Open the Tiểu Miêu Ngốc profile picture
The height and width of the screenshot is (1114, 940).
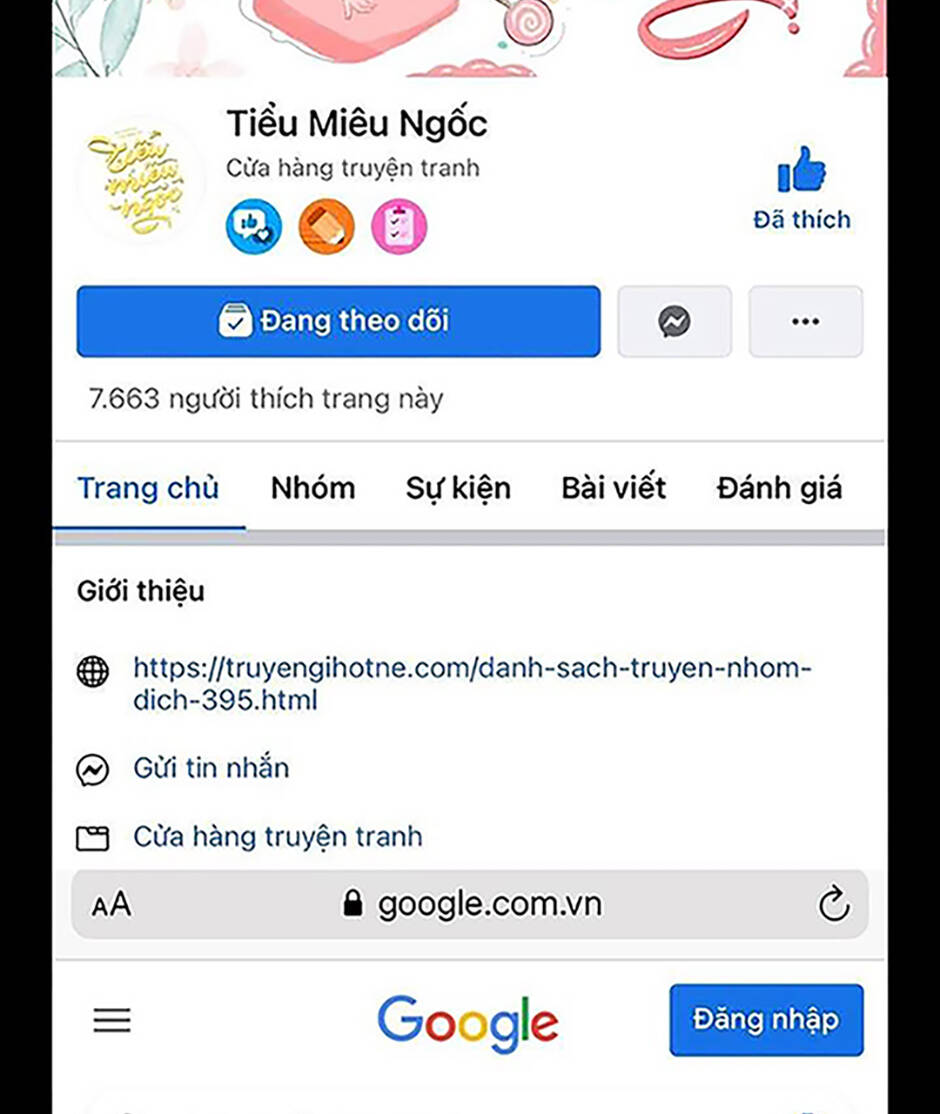pyautogui.click(x=138, y=180)
